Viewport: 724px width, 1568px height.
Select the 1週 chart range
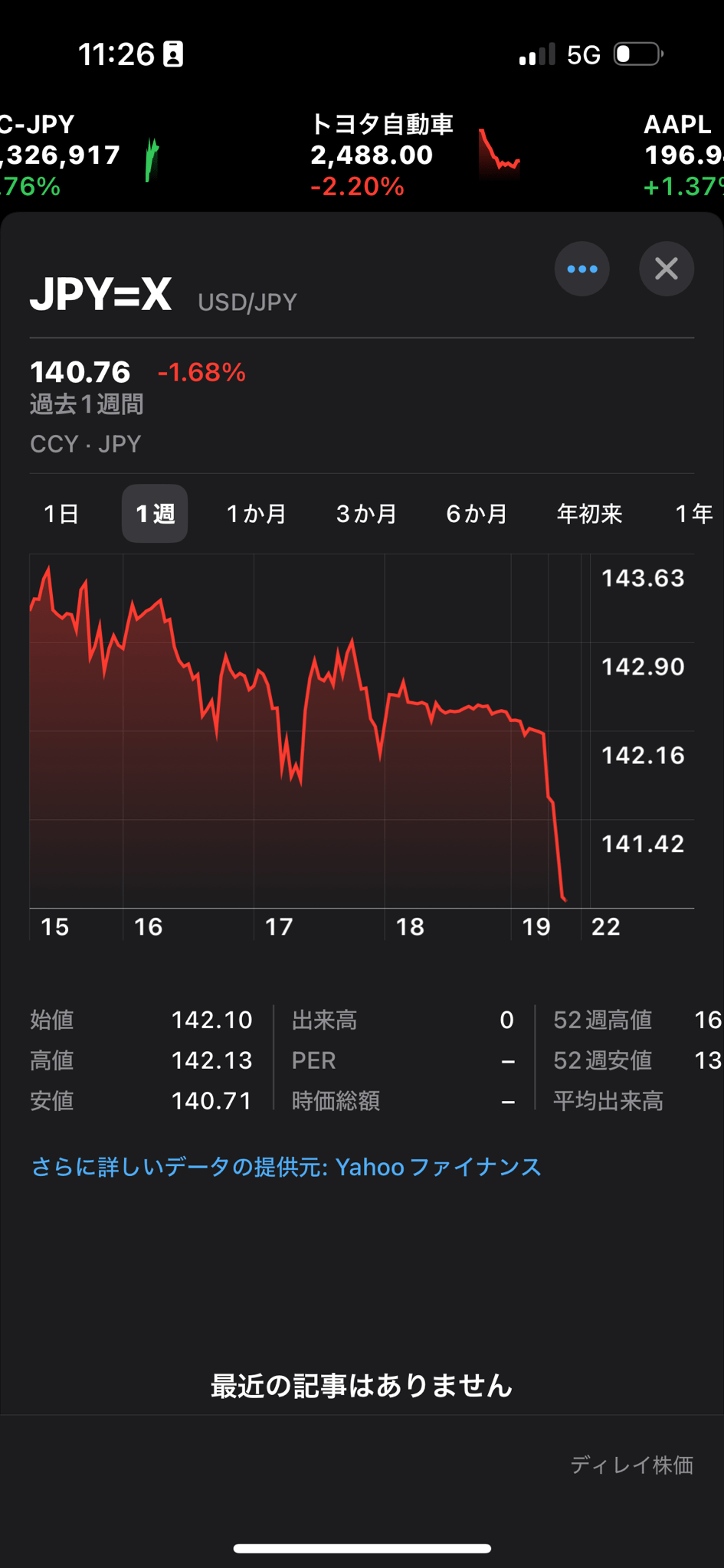coord(155,514)
